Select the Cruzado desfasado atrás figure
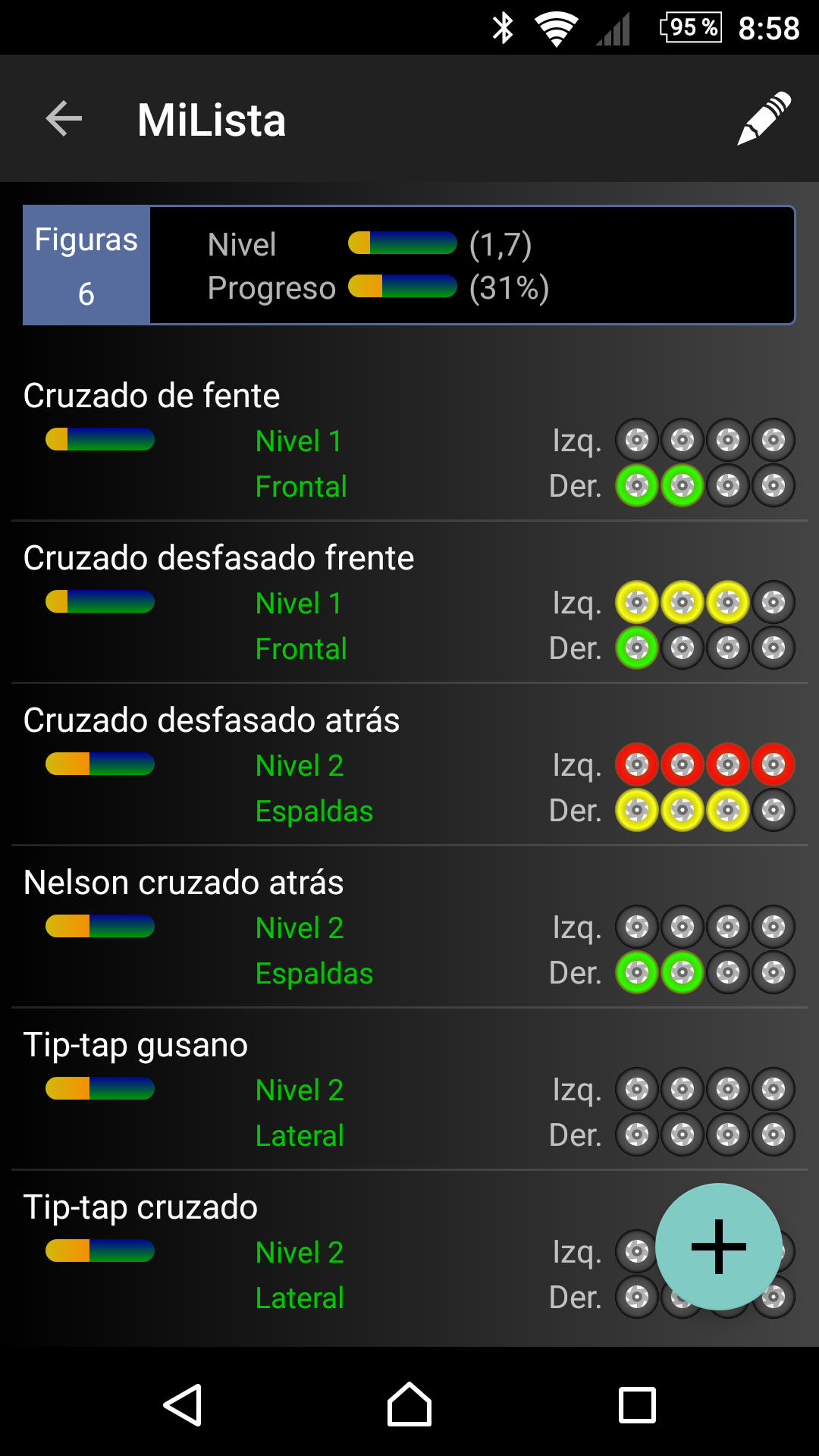The height and width of the screenshot is (1456, 819). click(x=211, y=721)
